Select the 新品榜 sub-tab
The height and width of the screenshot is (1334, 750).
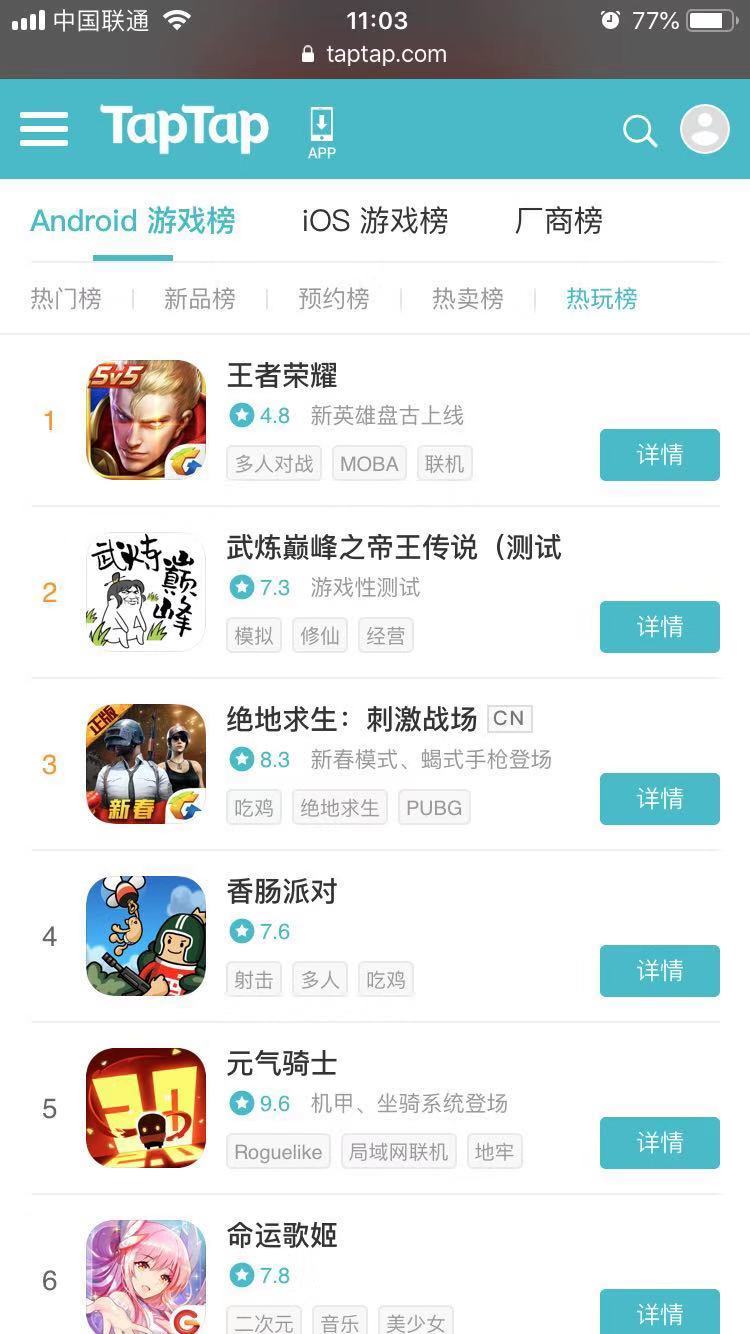200,299
